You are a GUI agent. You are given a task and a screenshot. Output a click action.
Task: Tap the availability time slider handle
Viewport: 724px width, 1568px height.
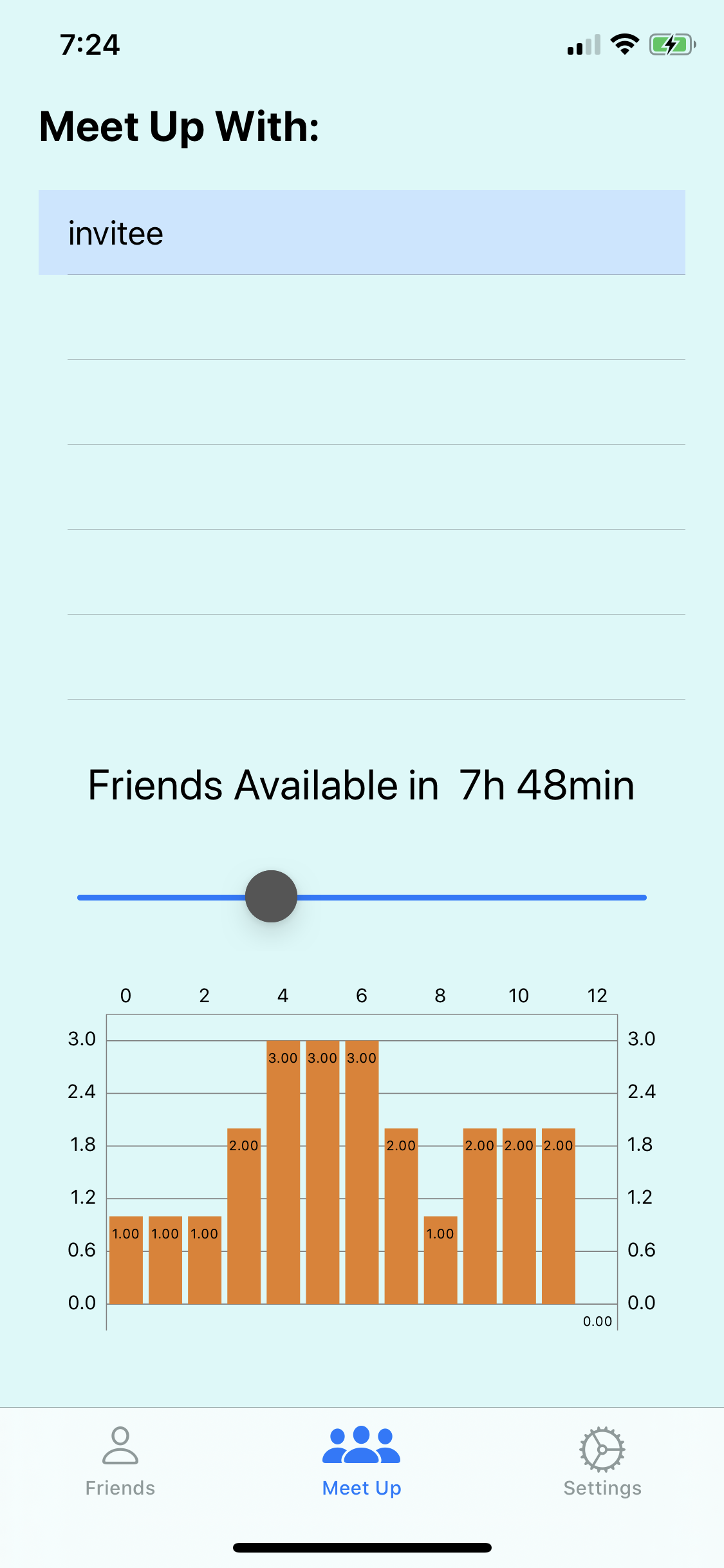click(x=271, y=897)
